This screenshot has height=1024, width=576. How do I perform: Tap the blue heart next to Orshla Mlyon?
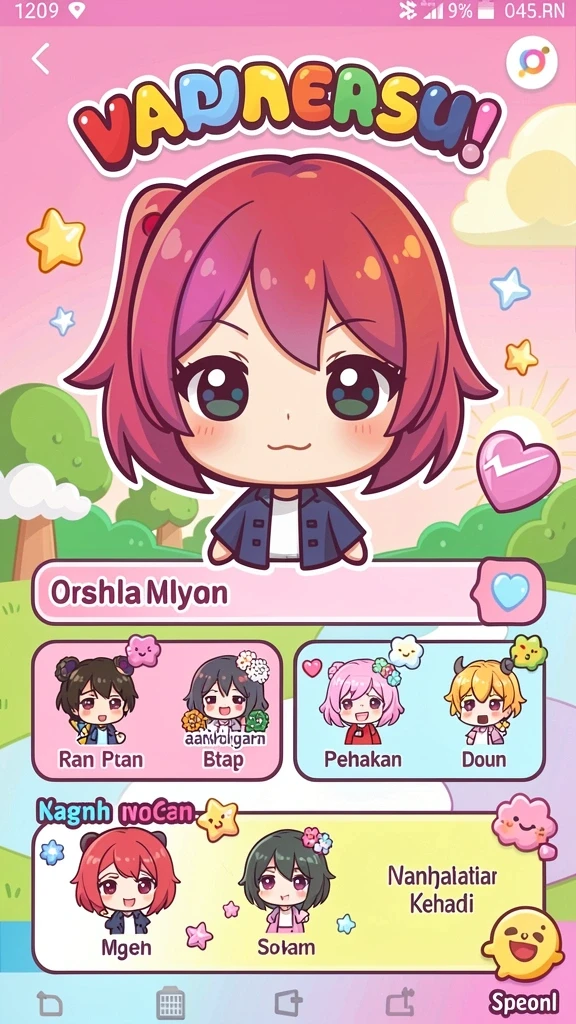tap(510, 592)
